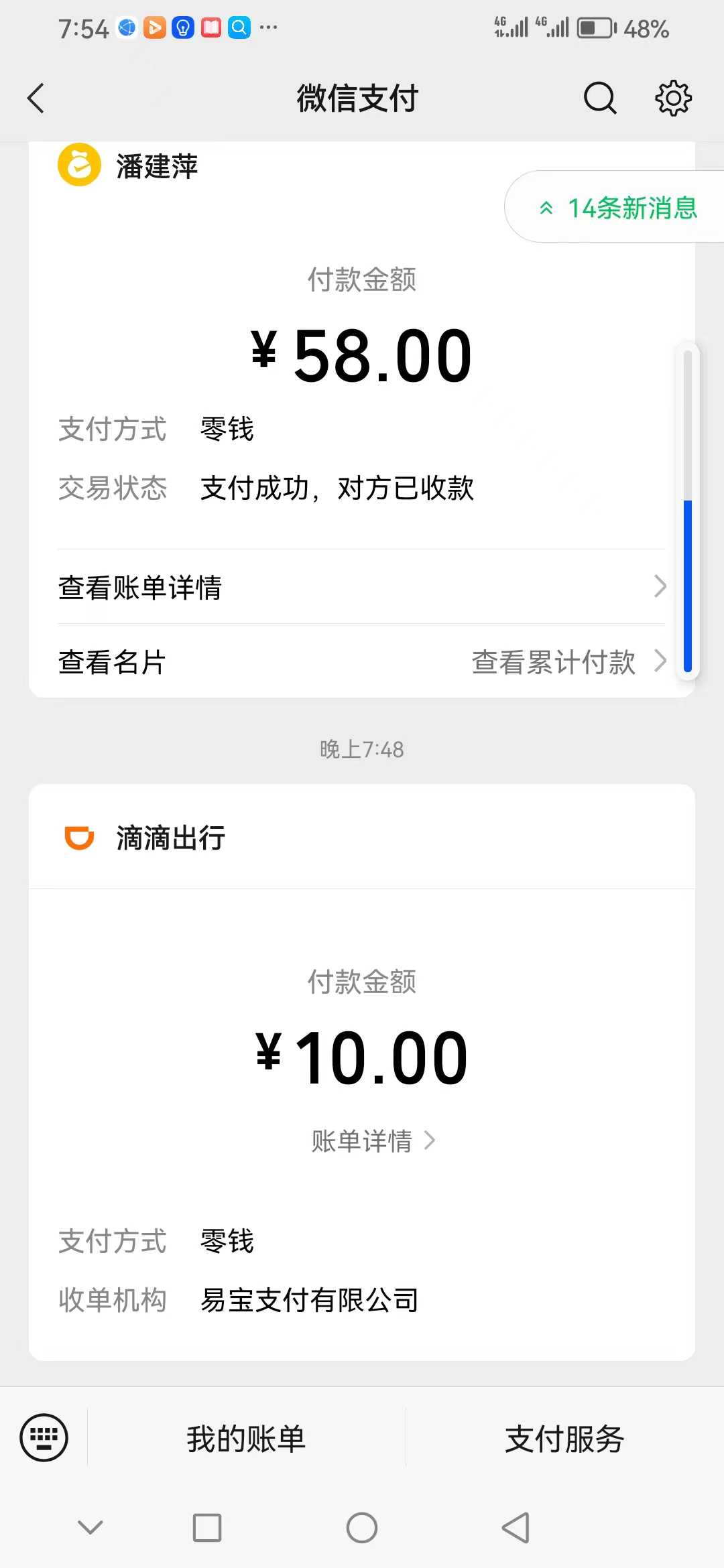
Task: Open WeChat Pay settings gear
Action: pos(673,99)
